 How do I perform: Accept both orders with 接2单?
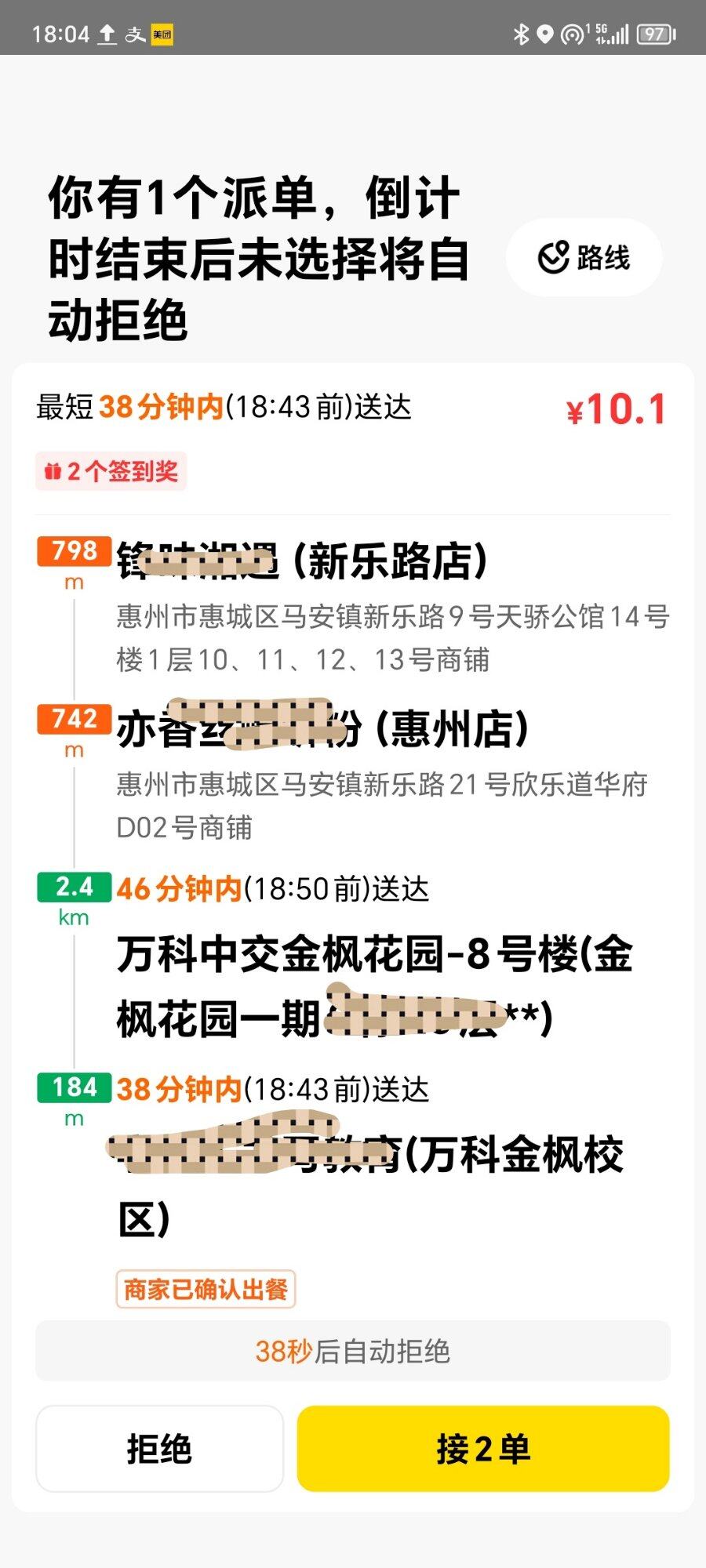tap(483, 1449)
